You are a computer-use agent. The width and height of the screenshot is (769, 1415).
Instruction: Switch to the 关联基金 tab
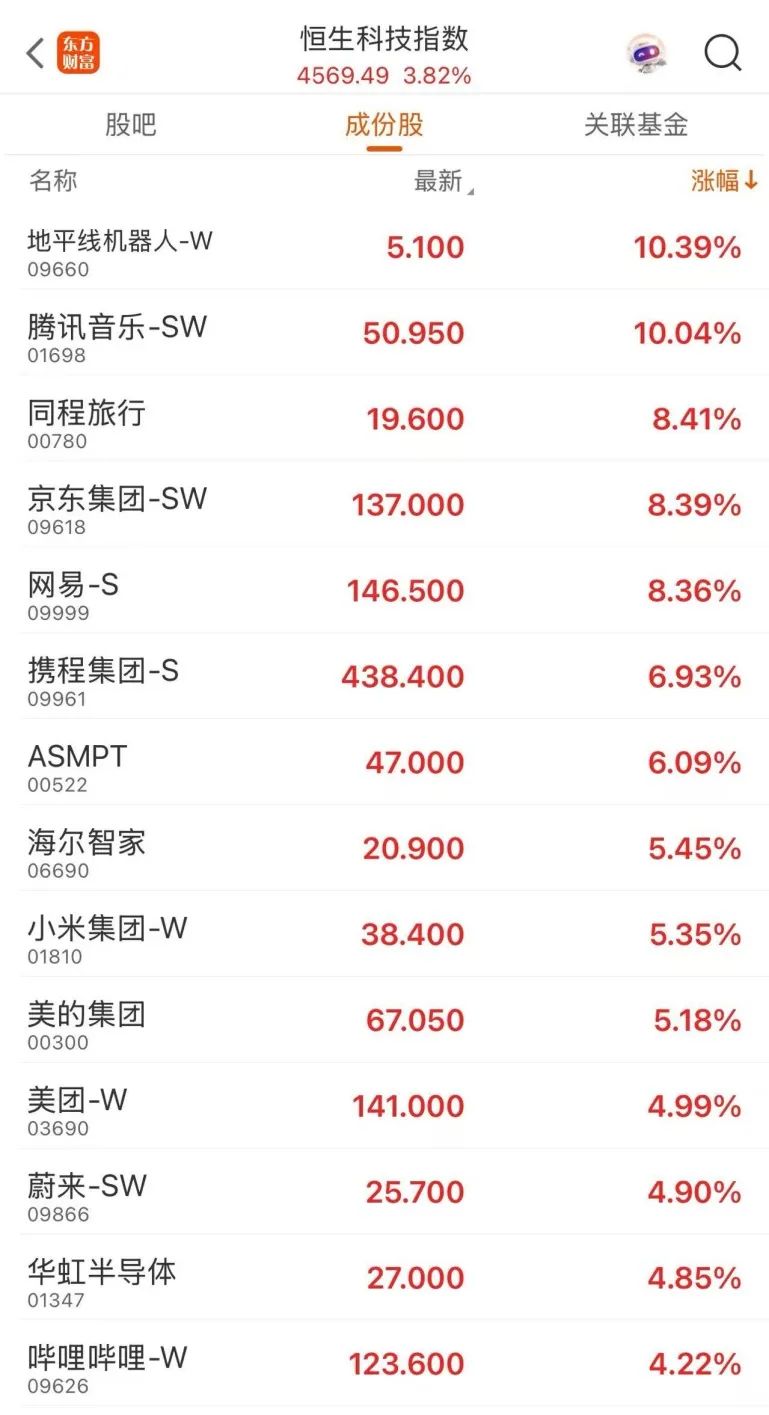point(636,125)
